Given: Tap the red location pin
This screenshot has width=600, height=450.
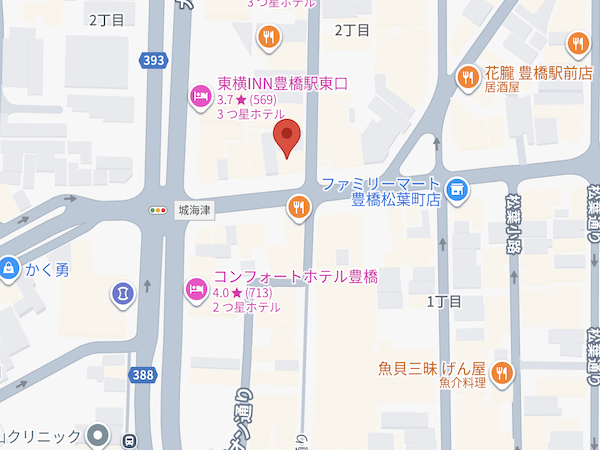Looking at the screenshot, I should coord(288,138).
